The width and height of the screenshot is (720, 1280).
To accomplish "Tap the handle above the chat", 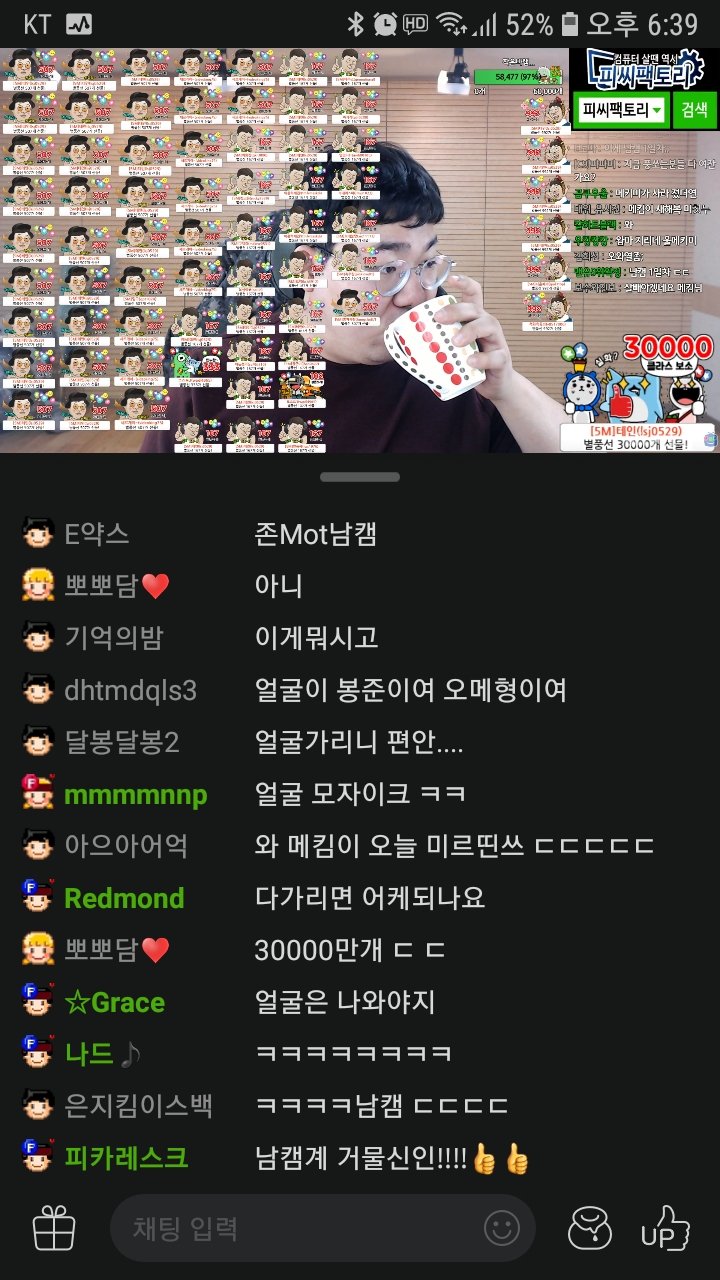I will 360,477.
